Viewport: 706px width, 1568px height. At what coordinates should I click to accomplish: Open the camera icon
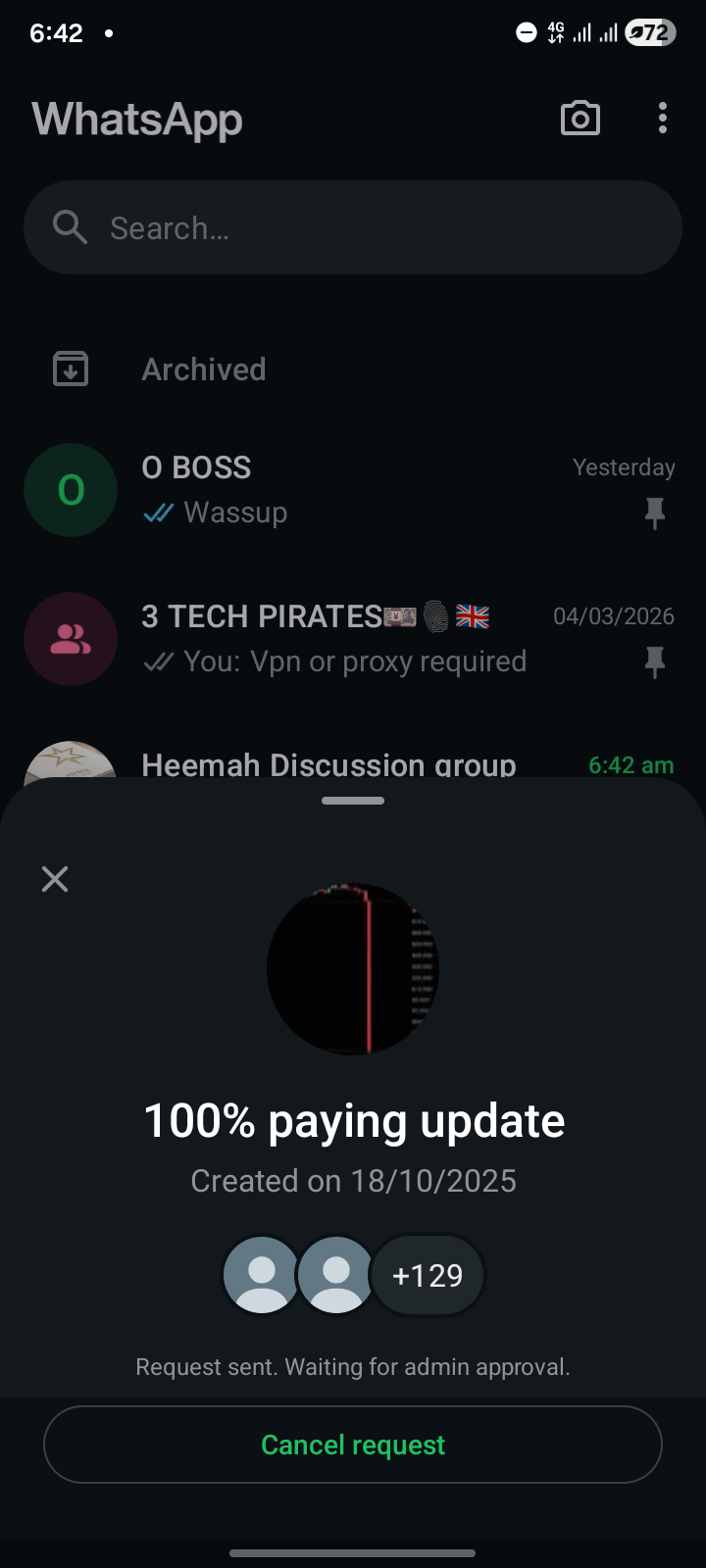(580, 119)
